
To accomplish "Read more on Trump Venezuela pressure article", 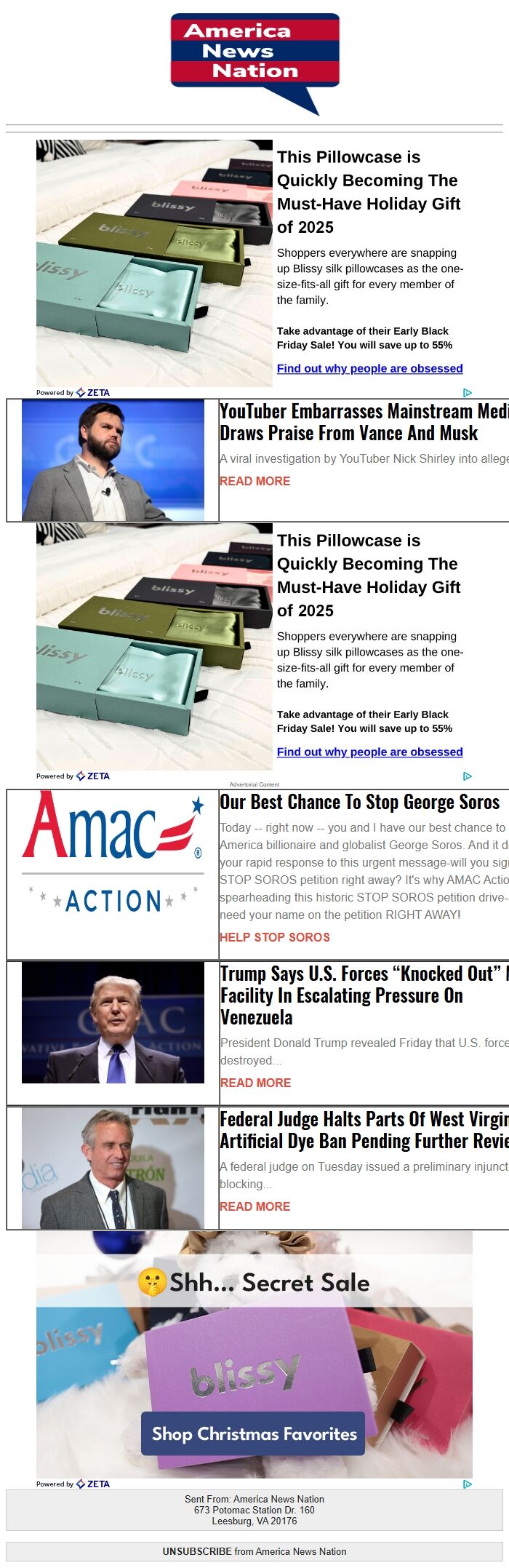I will (x=254, y=1083).
